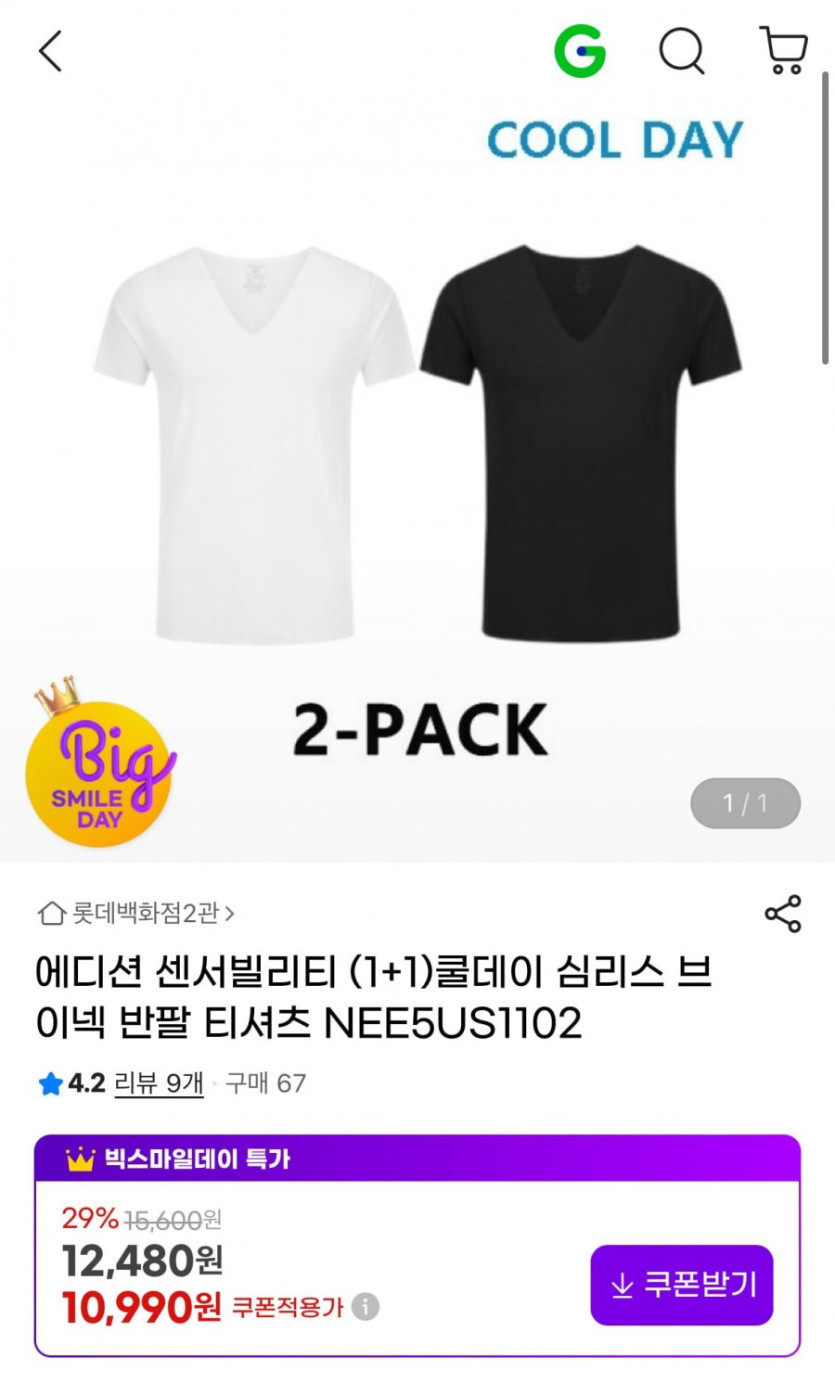Go back to the previous page
835x1383 pixels.
(x=50, y=51)
